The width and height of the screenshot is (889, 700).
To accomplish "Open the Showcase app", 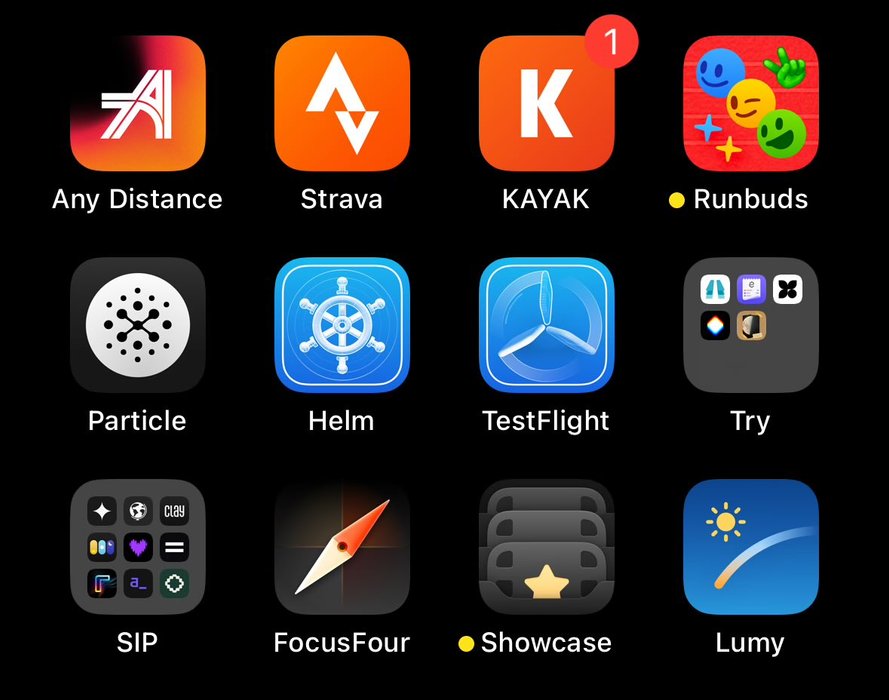I will [546, 547].
